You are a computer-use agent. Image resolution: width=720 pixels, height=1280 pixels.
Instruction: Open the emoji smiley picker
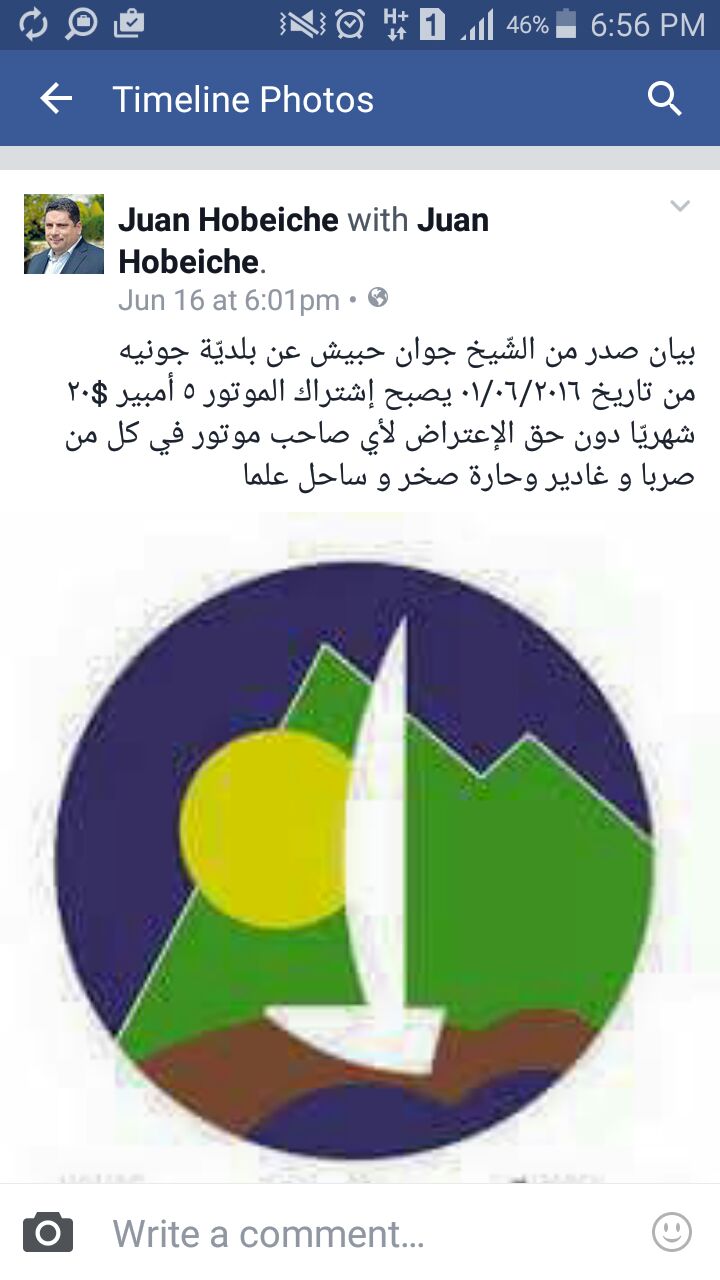pyautogui.click(x=671, y=1232)
